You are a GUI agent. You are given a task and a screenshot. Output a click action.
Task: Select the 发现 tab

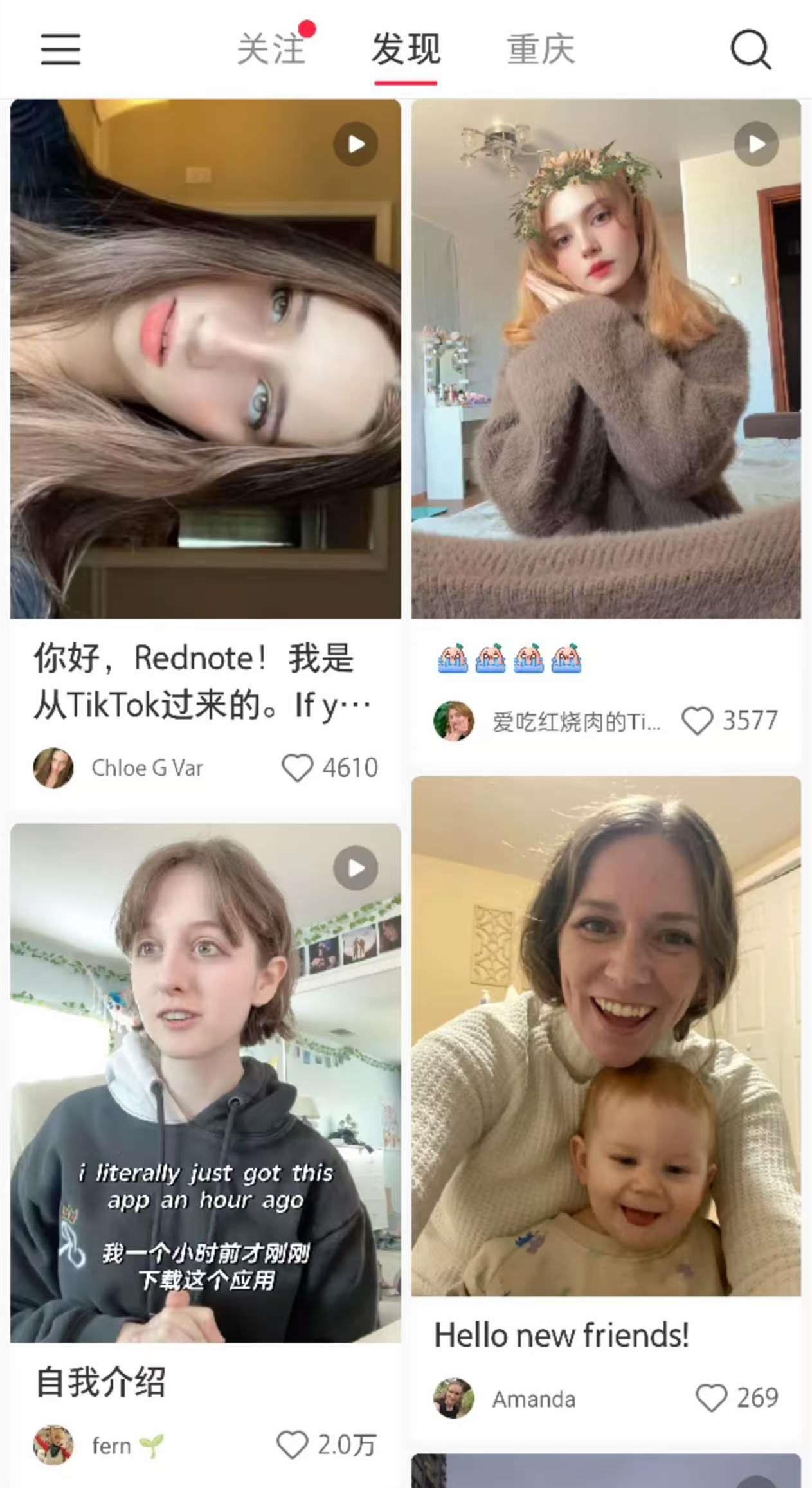[406, 50]
